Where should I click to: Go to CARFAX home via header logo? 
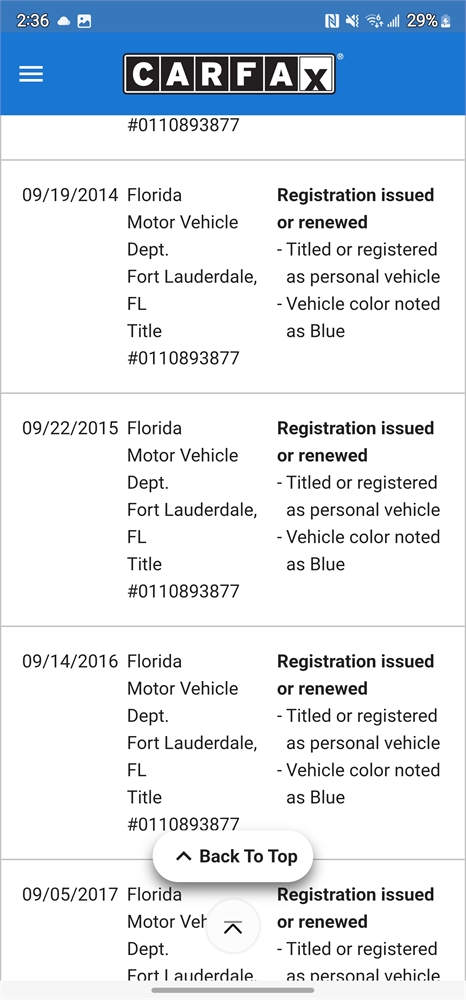point(230,74)
